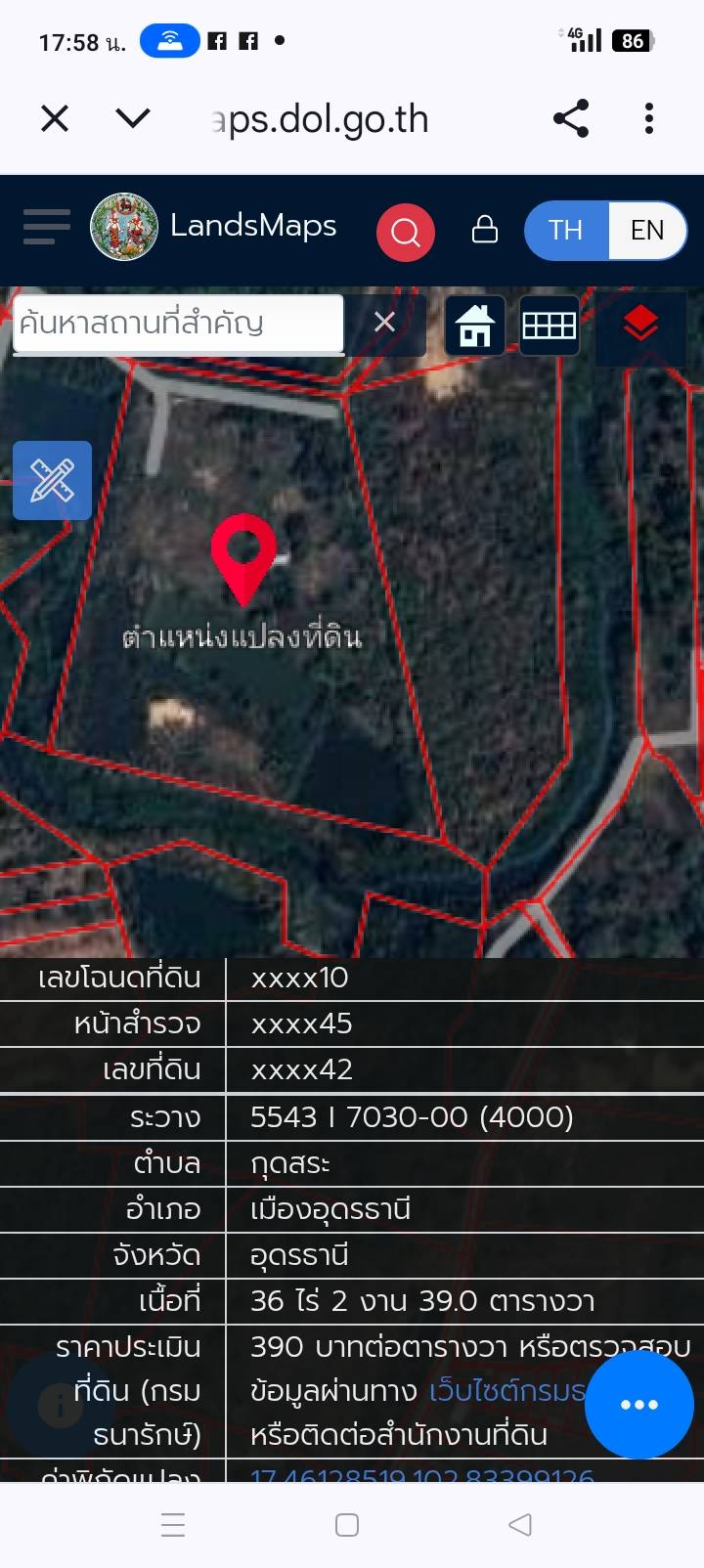Open the browser overflow menu
The height and width of the screenshot is (1568, 704).
coord(649,119)
